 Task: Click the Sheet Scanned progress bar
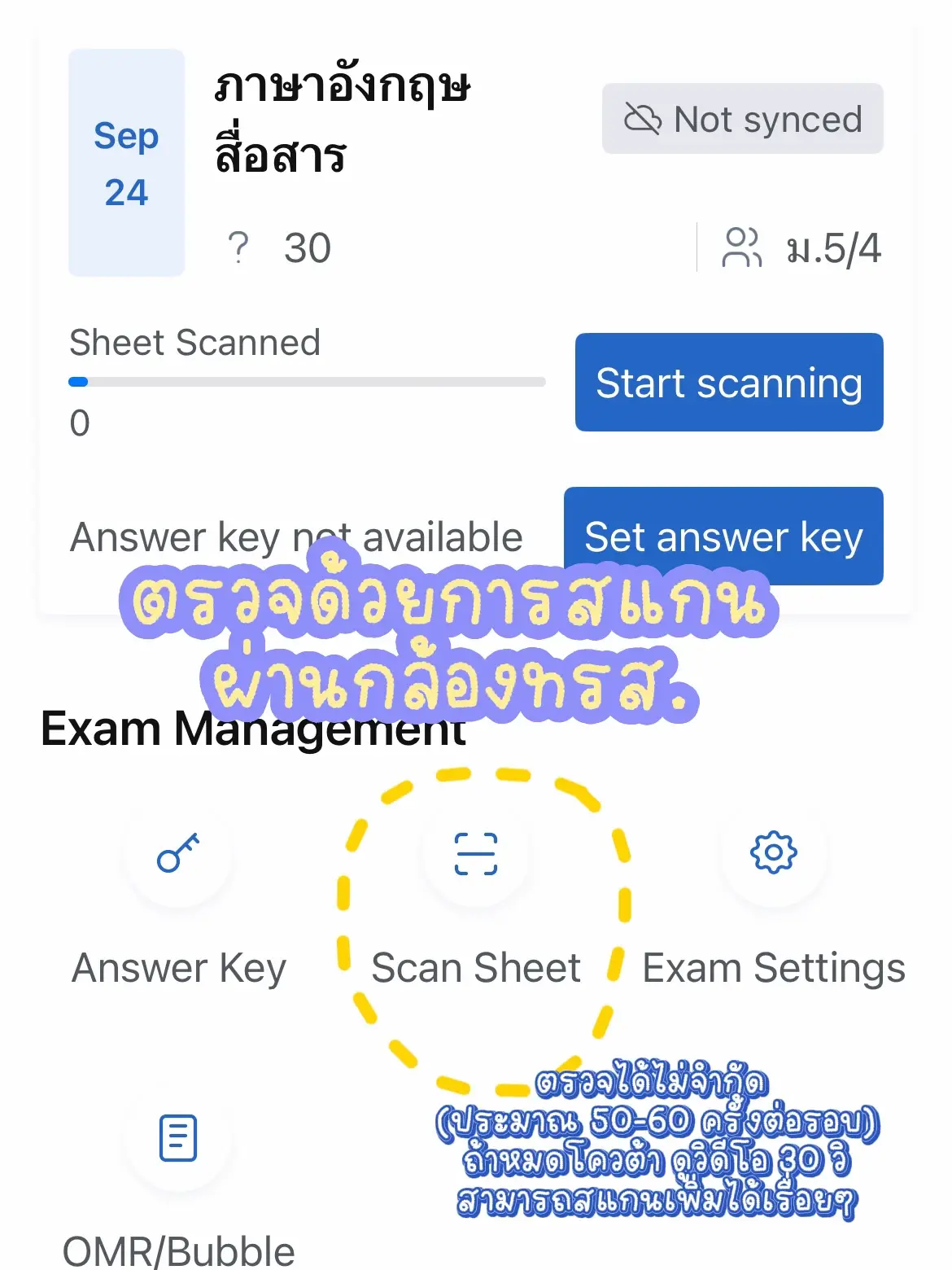tap(307, 380)
